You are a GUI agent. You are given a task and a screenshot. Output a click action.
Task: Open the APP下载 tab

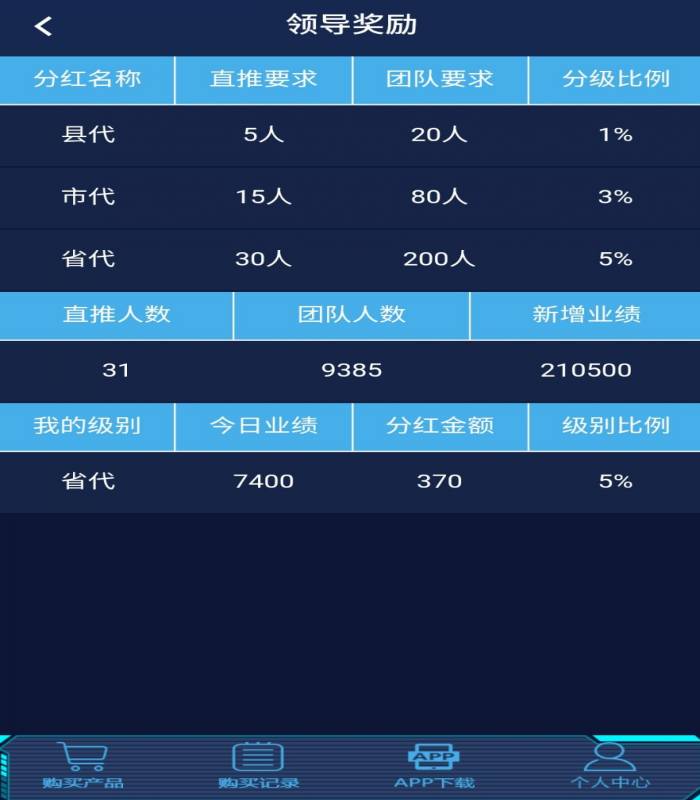coord(434,765)
